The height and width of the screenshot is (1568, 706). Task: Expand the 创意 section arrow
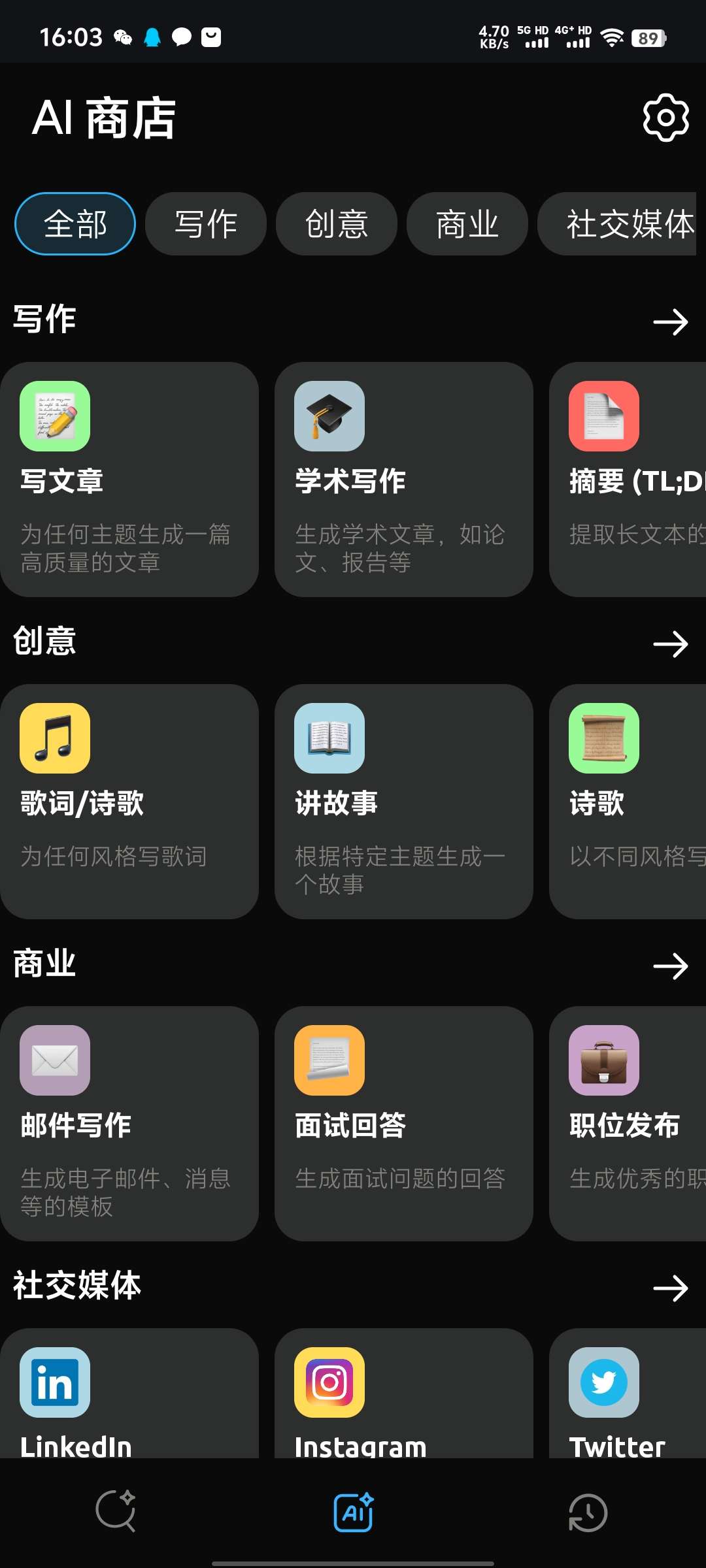point(671,644)
